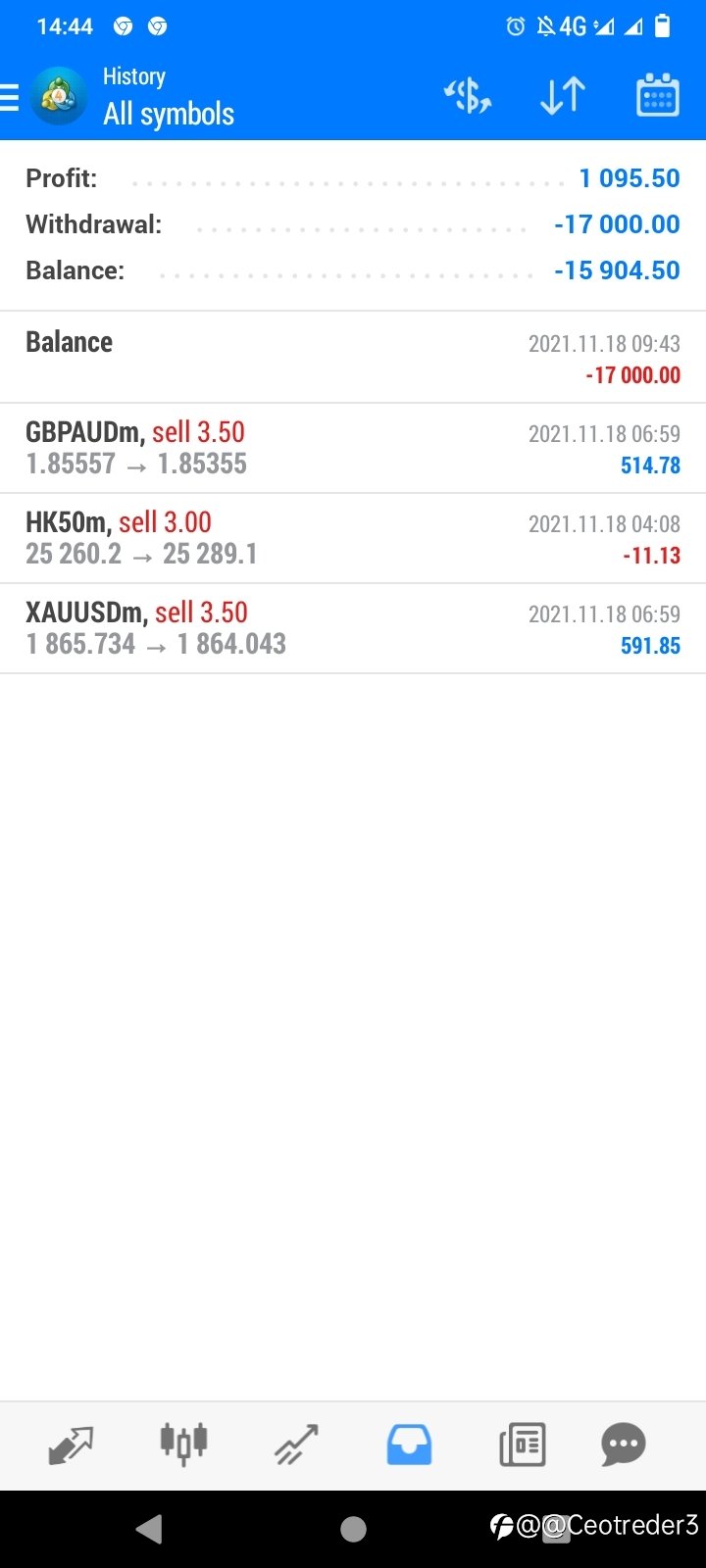Open the calendar date range picker
The width and height of the screenshot is (706, 1568).
[x=658, y=96]
